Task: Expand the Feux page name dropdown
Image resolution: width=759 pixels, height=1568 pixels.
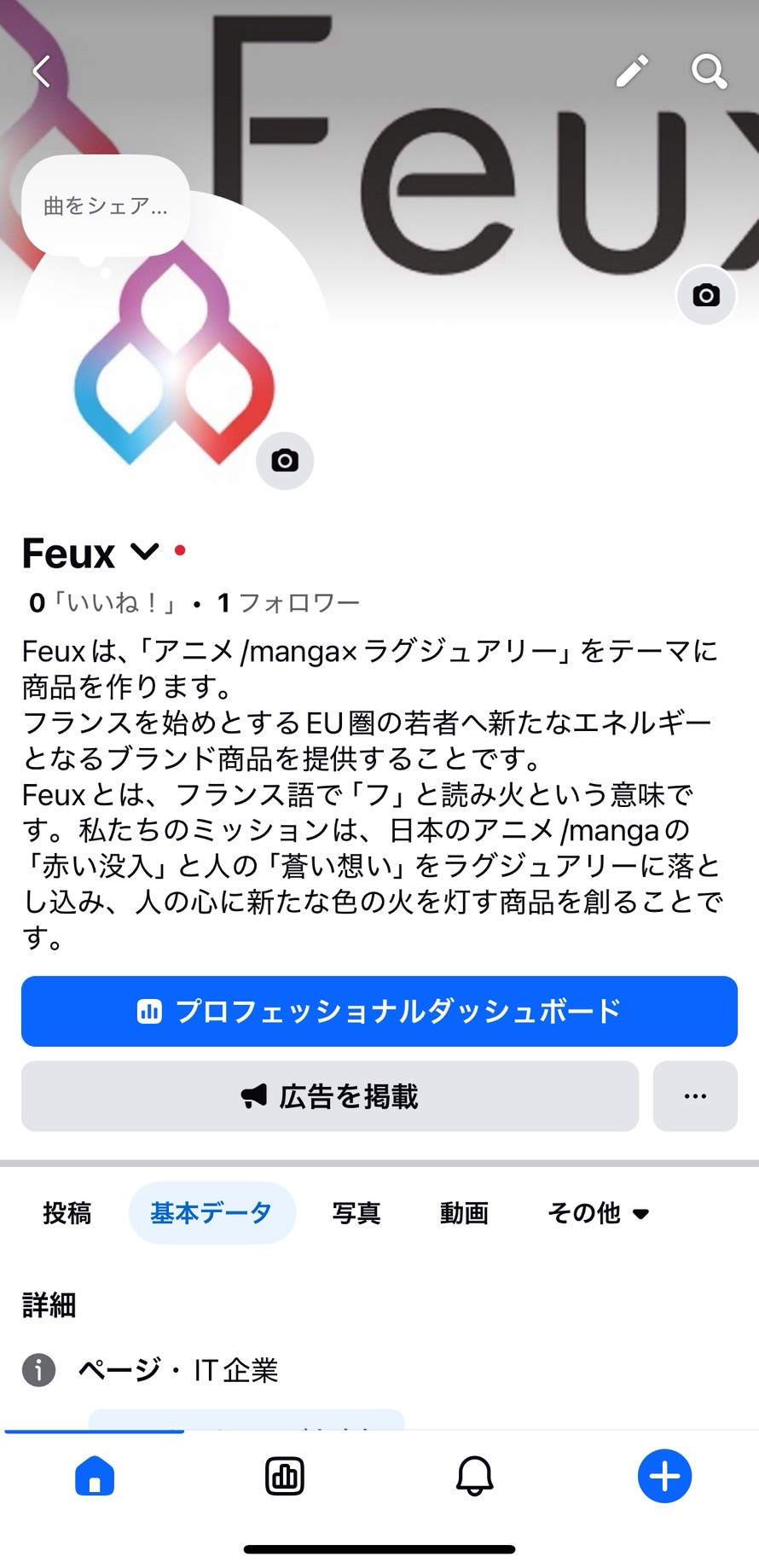Action: pyautogui.click(x=145, y=552)
